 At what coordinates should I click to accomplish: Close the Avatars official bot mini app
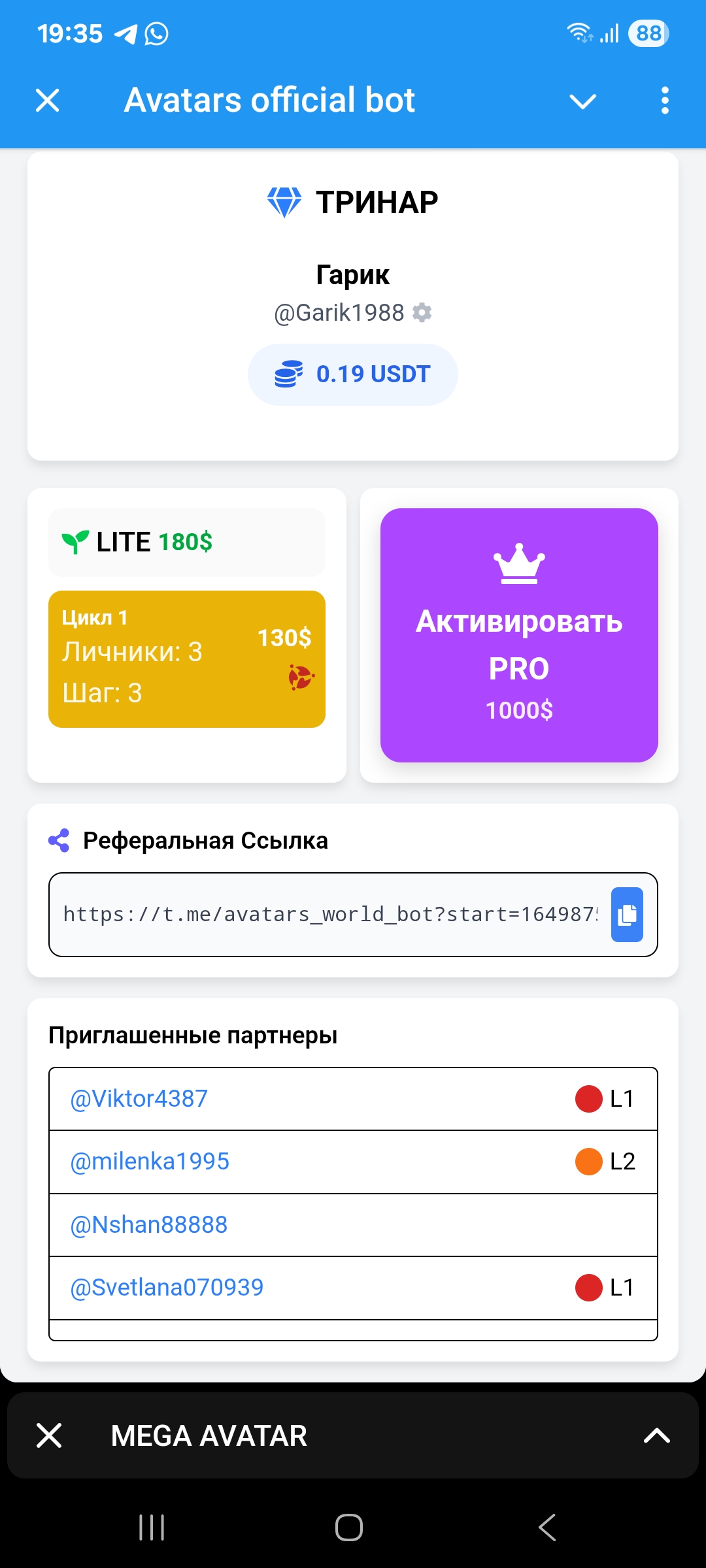(x=48, y=101)
